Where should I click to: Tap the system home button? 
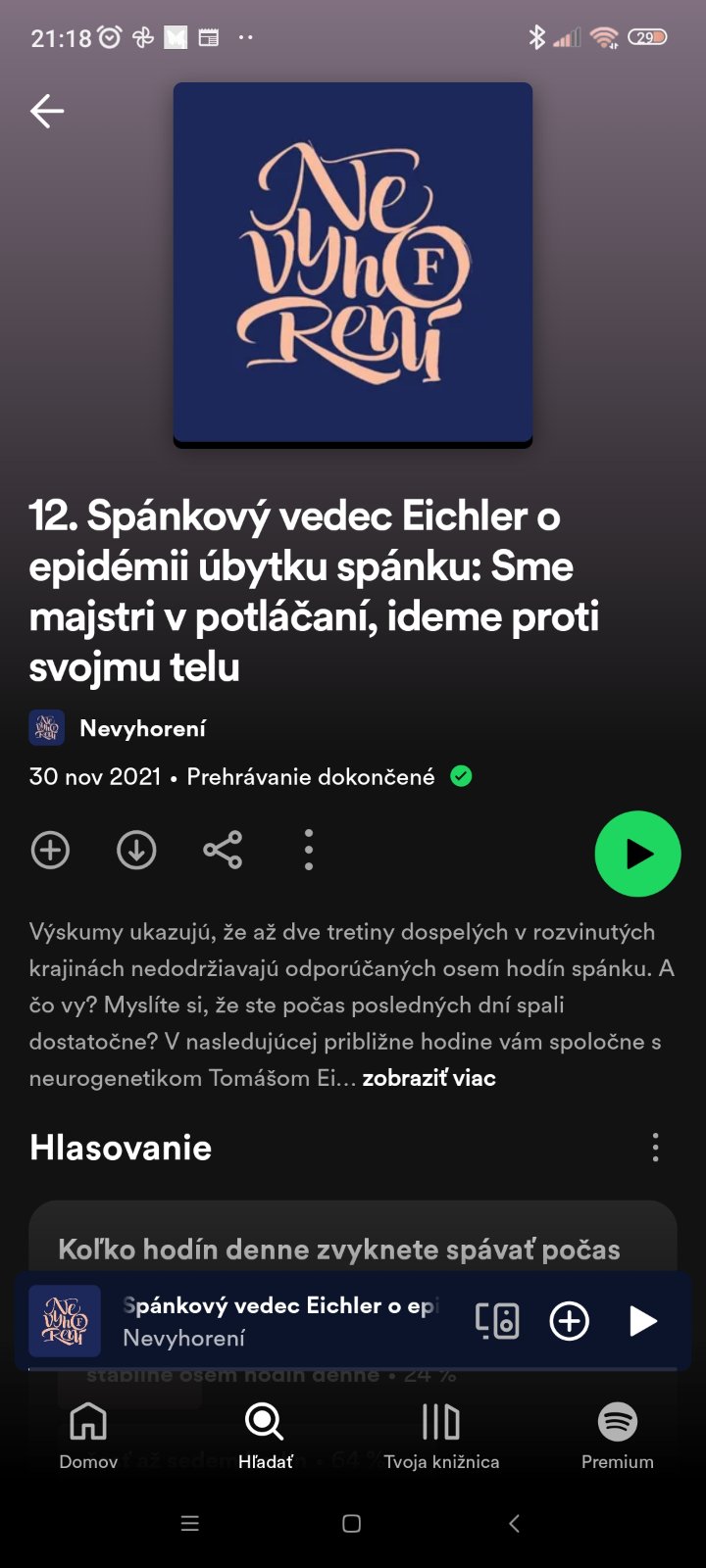click(352, 1523)
